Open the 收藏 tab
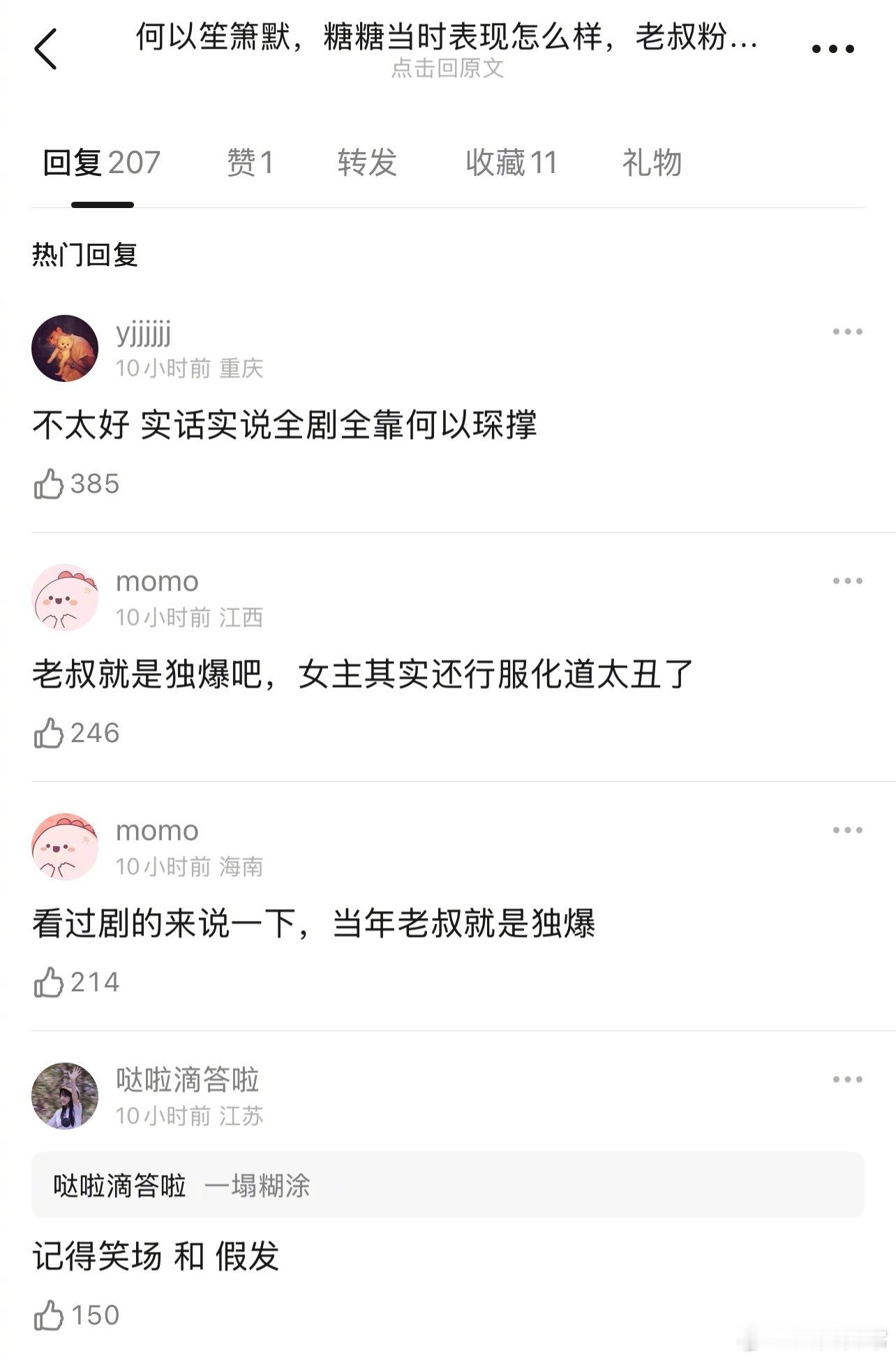Viewport: 896px width, 1360px height. (x=511, y=163)
